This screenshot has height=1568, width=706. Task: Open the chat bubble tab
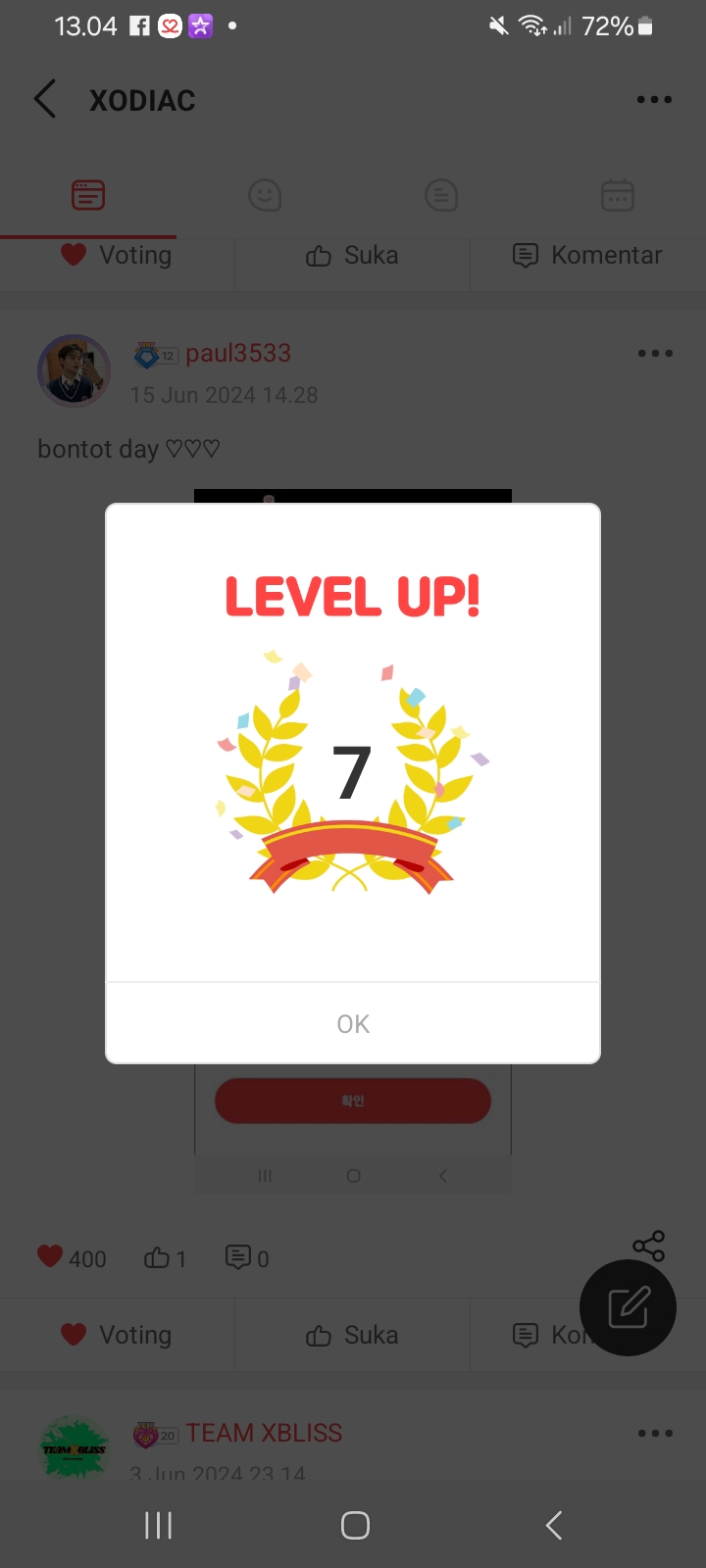pyautogui.click(x=441, y=196)
